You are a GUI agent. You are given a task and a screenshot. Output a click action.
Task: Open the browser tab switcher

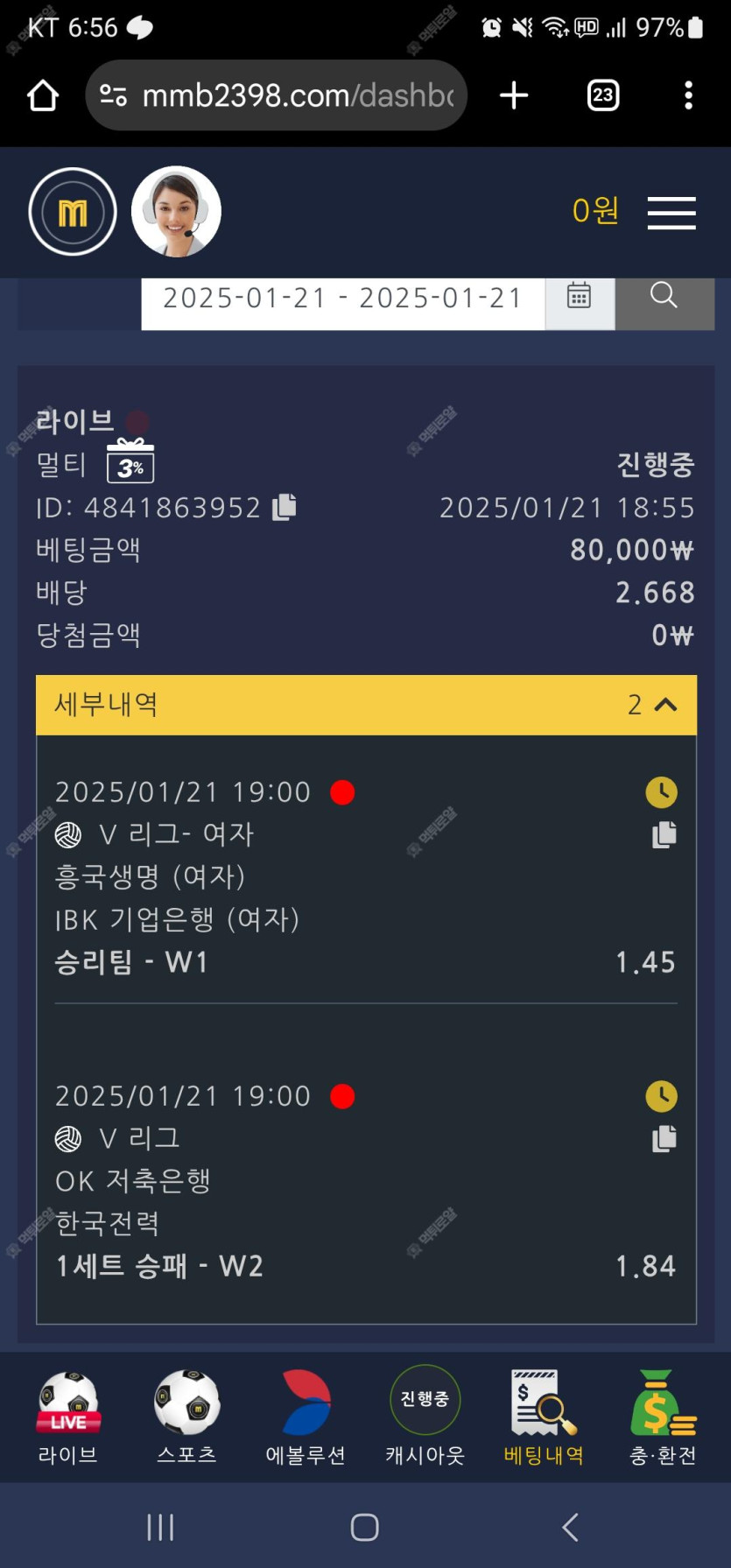pyautogui.click(x=602, y=95)
